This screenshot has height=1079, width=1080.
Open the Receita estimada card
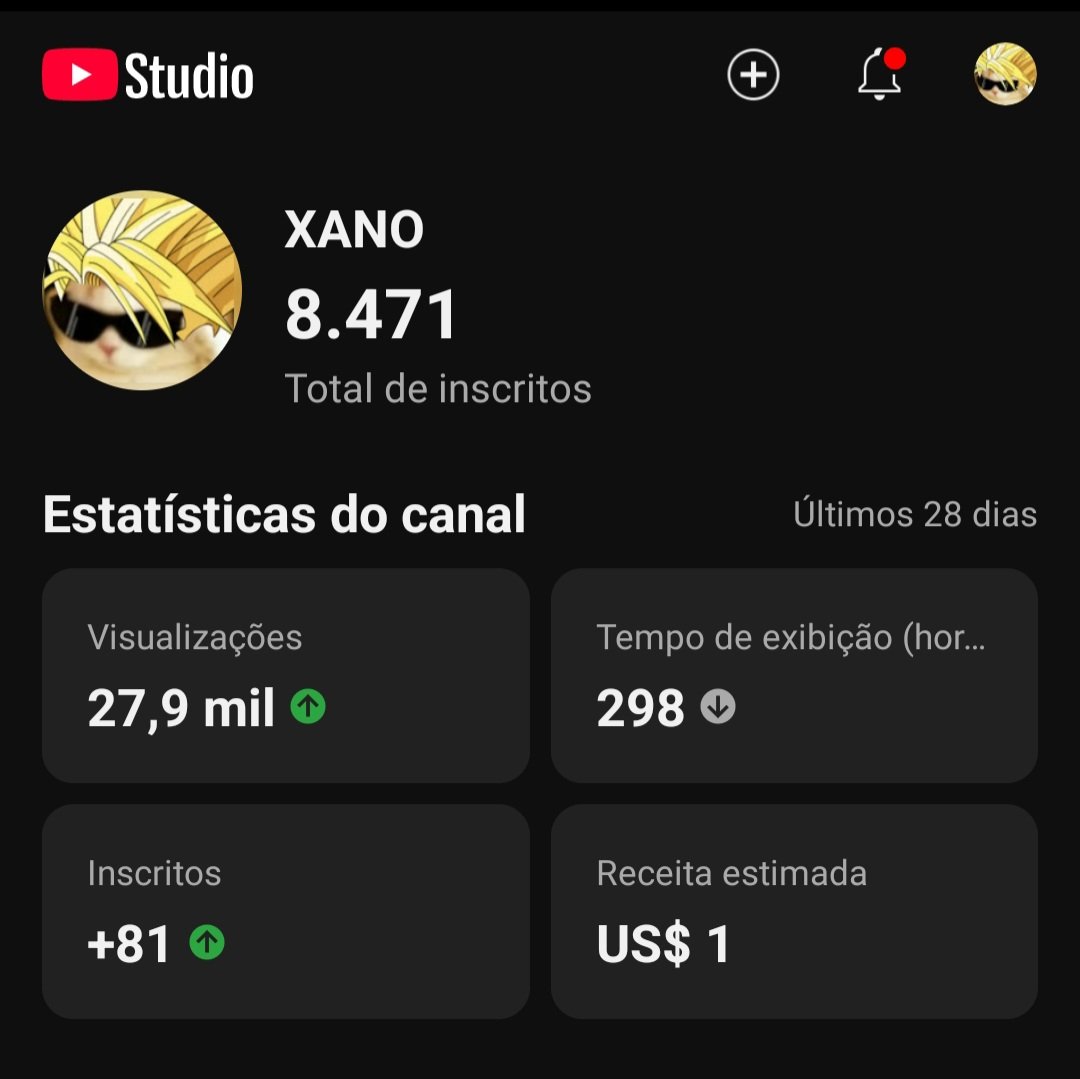(794, 911)
